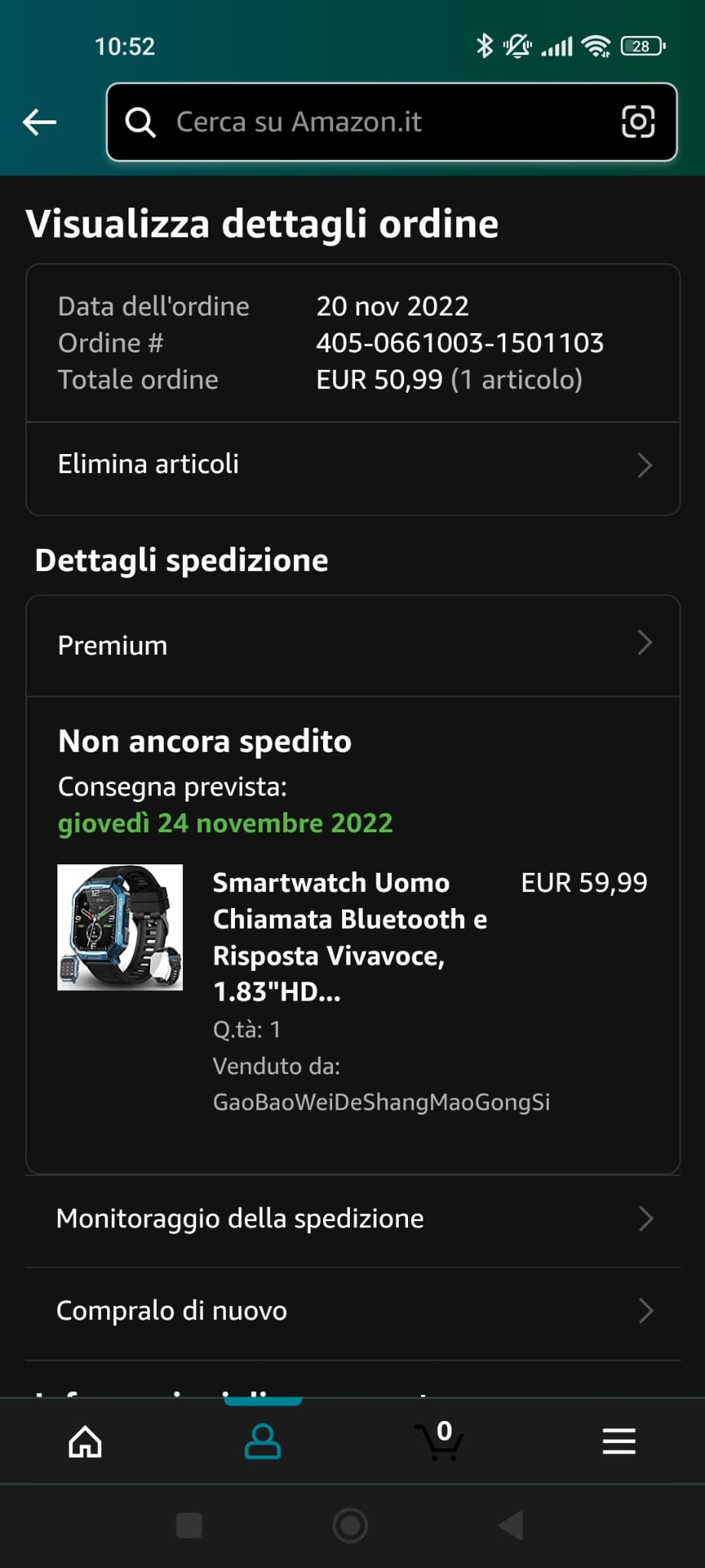705x1568 pixels.
Task: Open the smartwatch product image
Action: click(120, 927)
